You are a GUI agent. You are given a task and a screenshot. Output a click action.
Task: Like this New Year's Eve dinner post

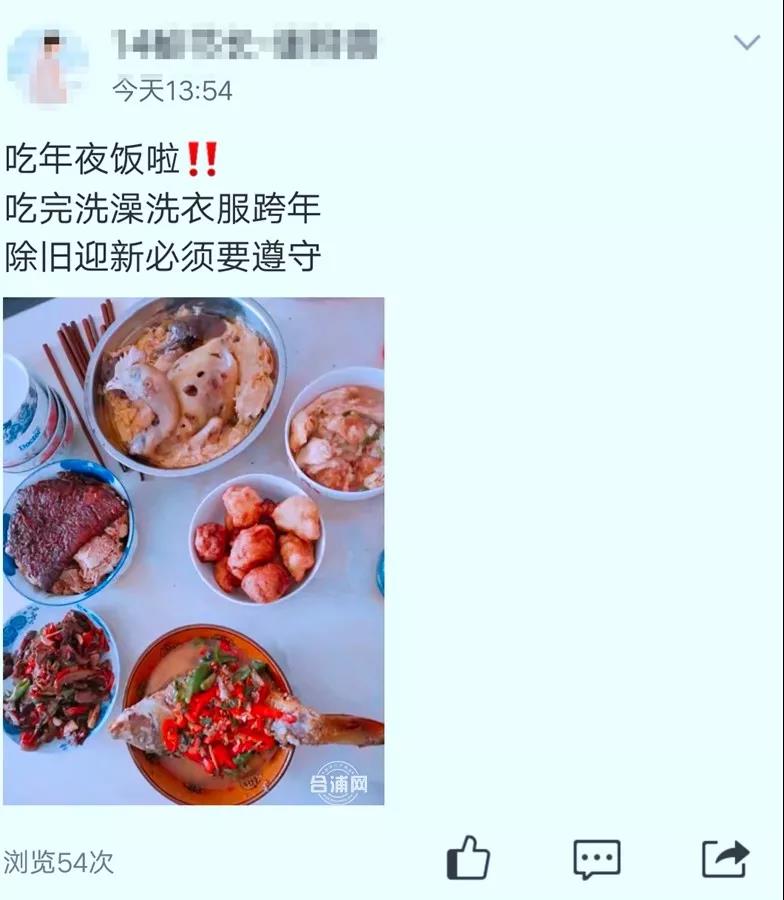468,858
